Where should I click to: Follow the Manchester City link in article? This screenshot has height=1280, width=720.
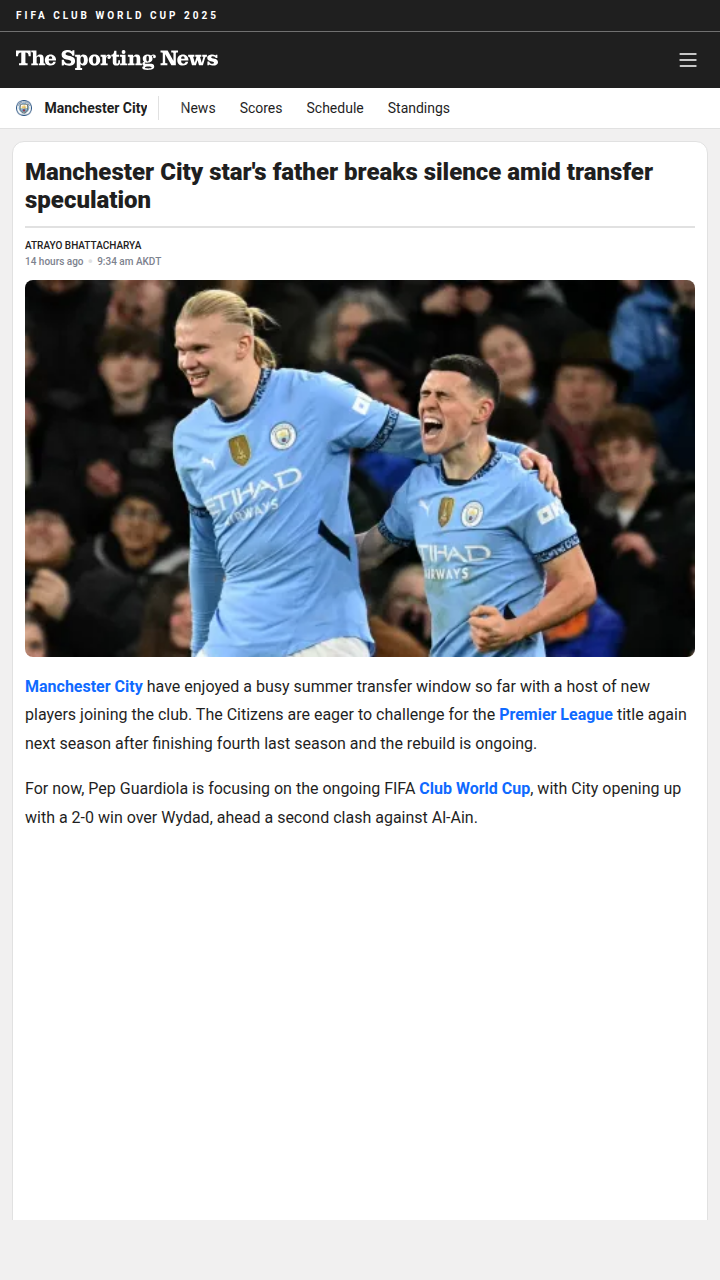[84, 687]
